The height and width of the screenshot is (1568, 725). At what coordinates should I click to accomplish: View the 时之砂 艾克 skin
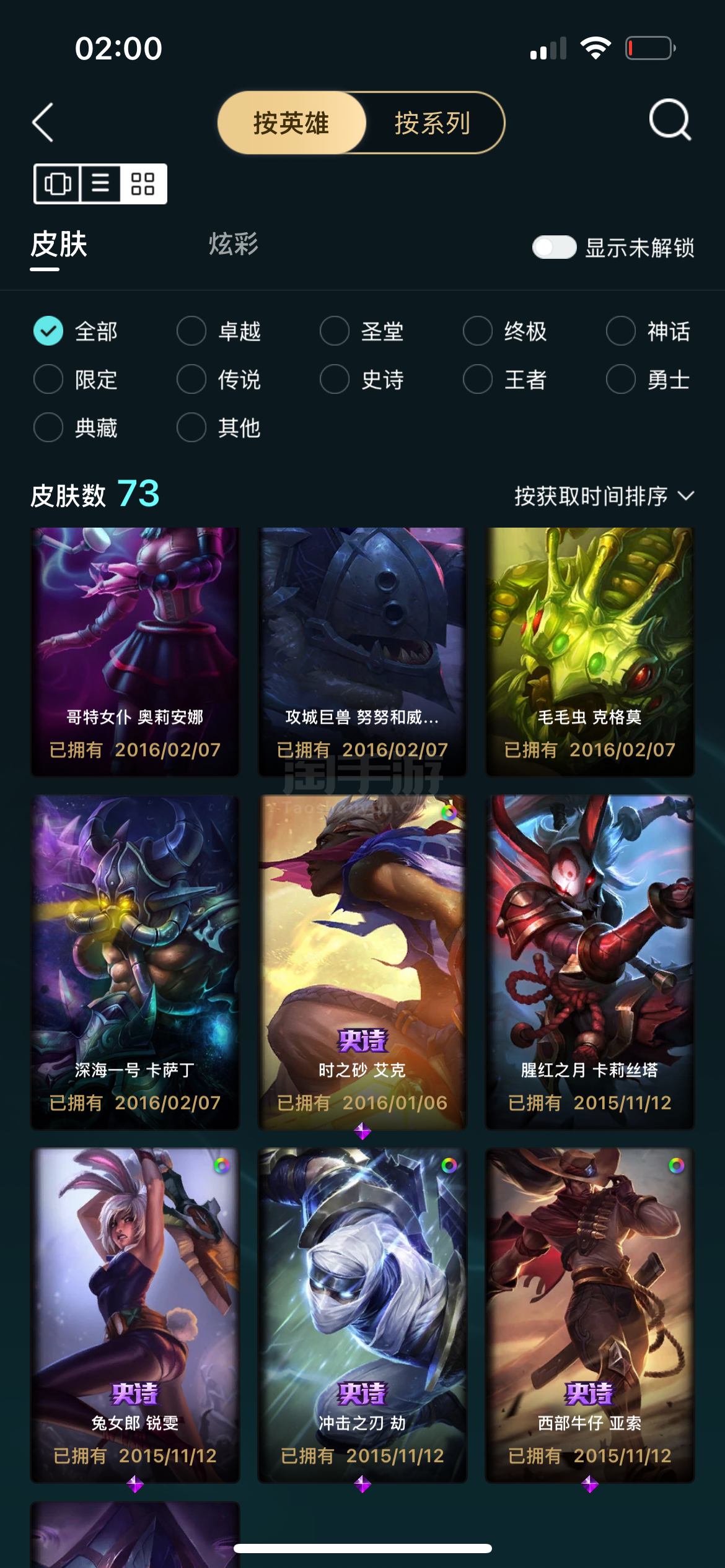tap(362, 962)
